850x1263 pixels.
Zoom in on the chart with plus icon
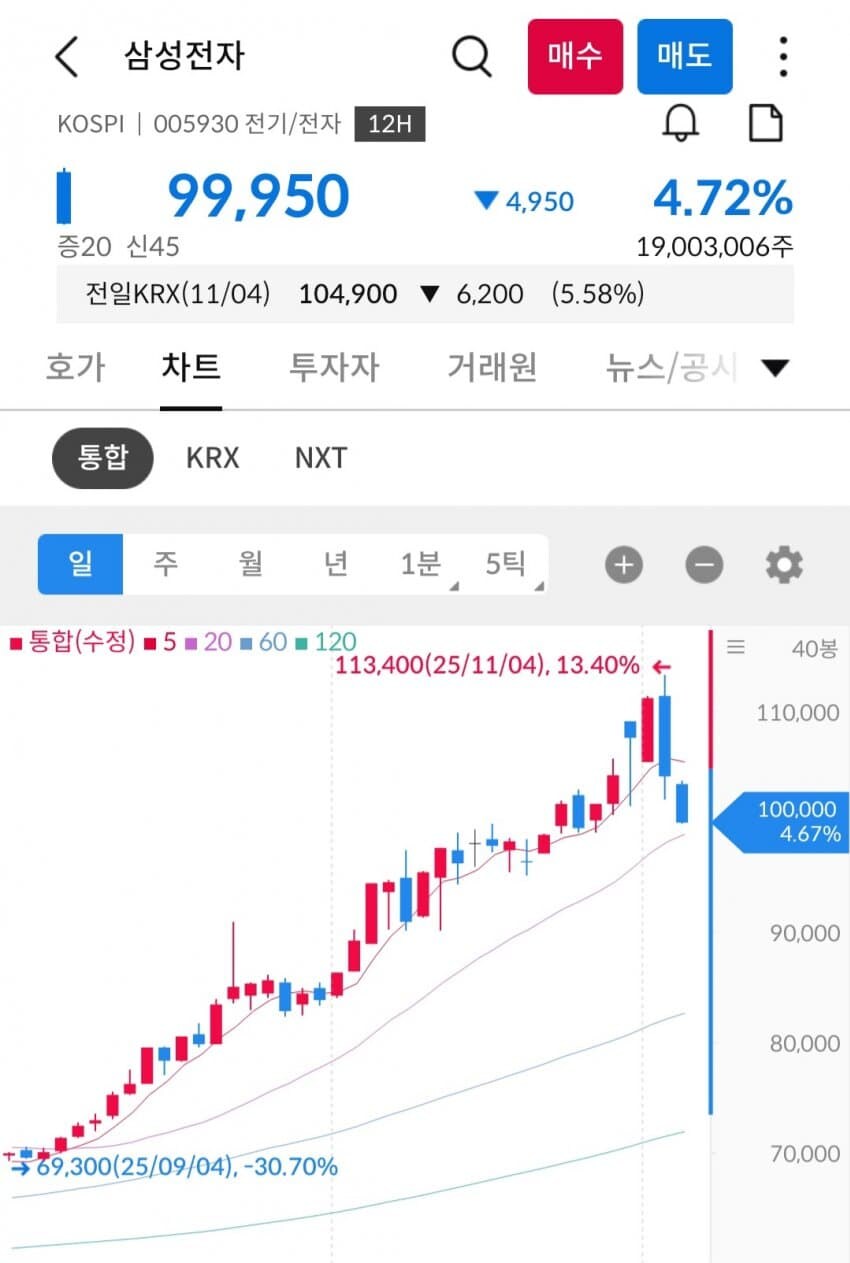[623, 565]
